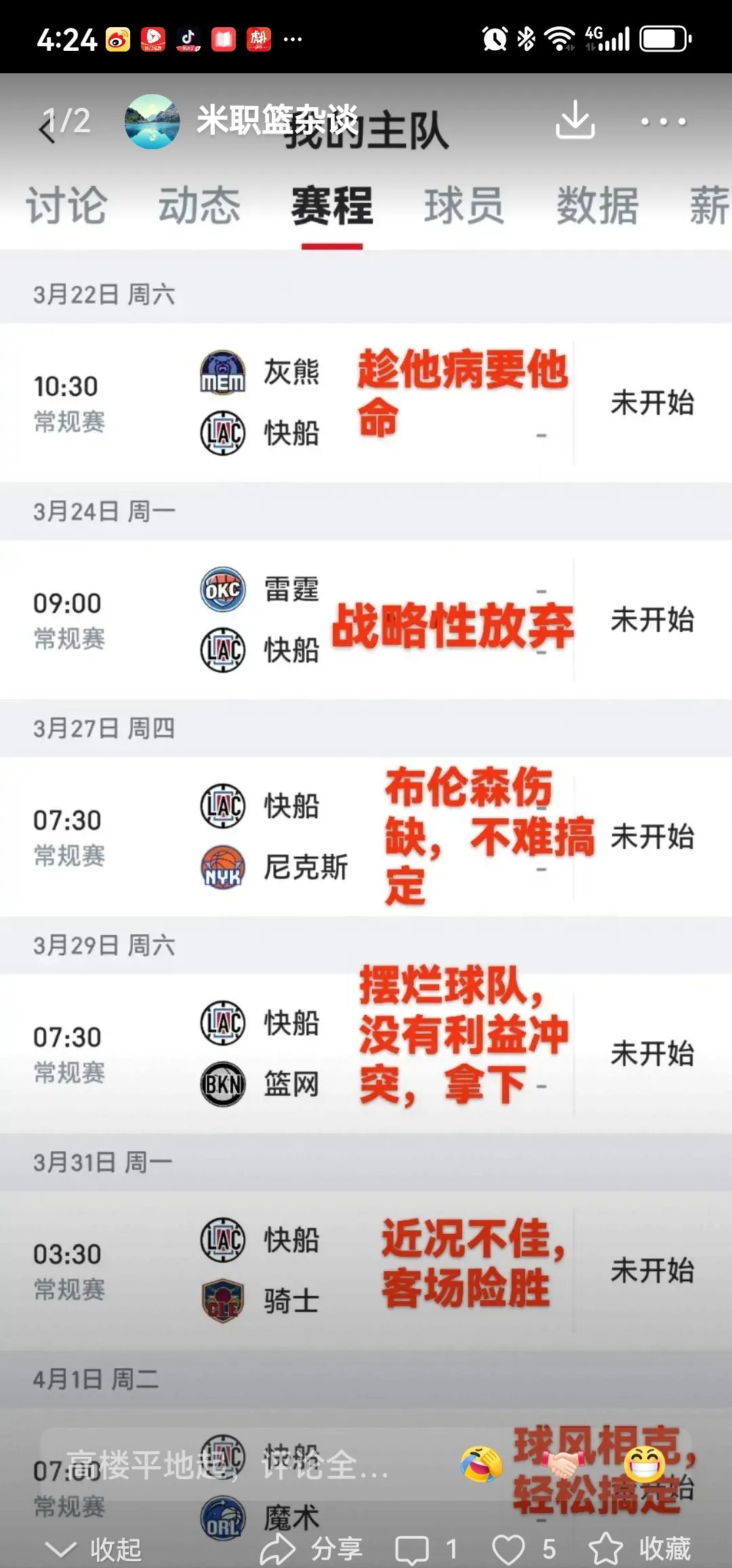
Task: Tap the Knicks NYK team logo
Action: pos(224,867)
